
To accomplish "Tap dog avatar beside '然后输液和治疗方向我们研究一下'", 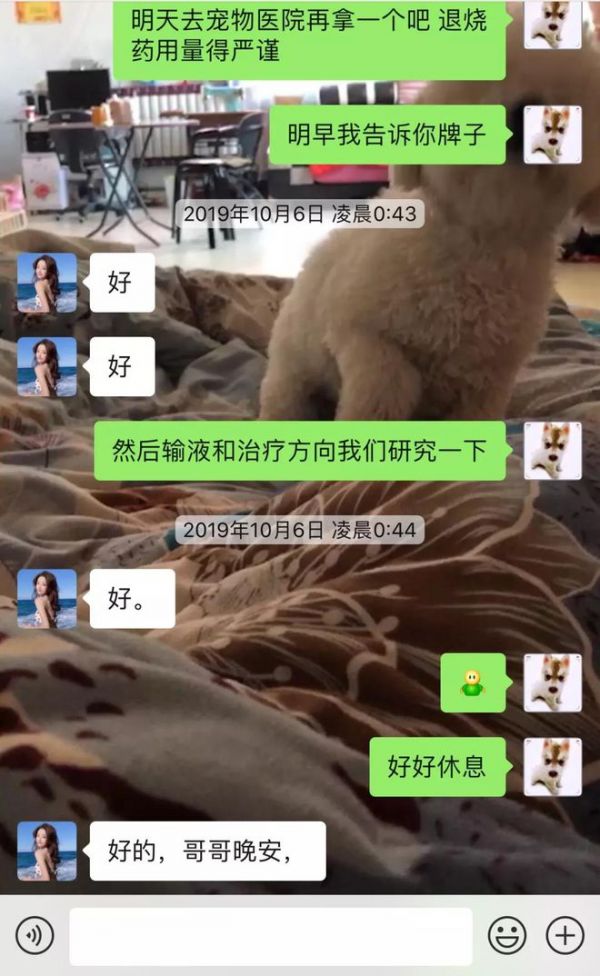I will point(552,450).
